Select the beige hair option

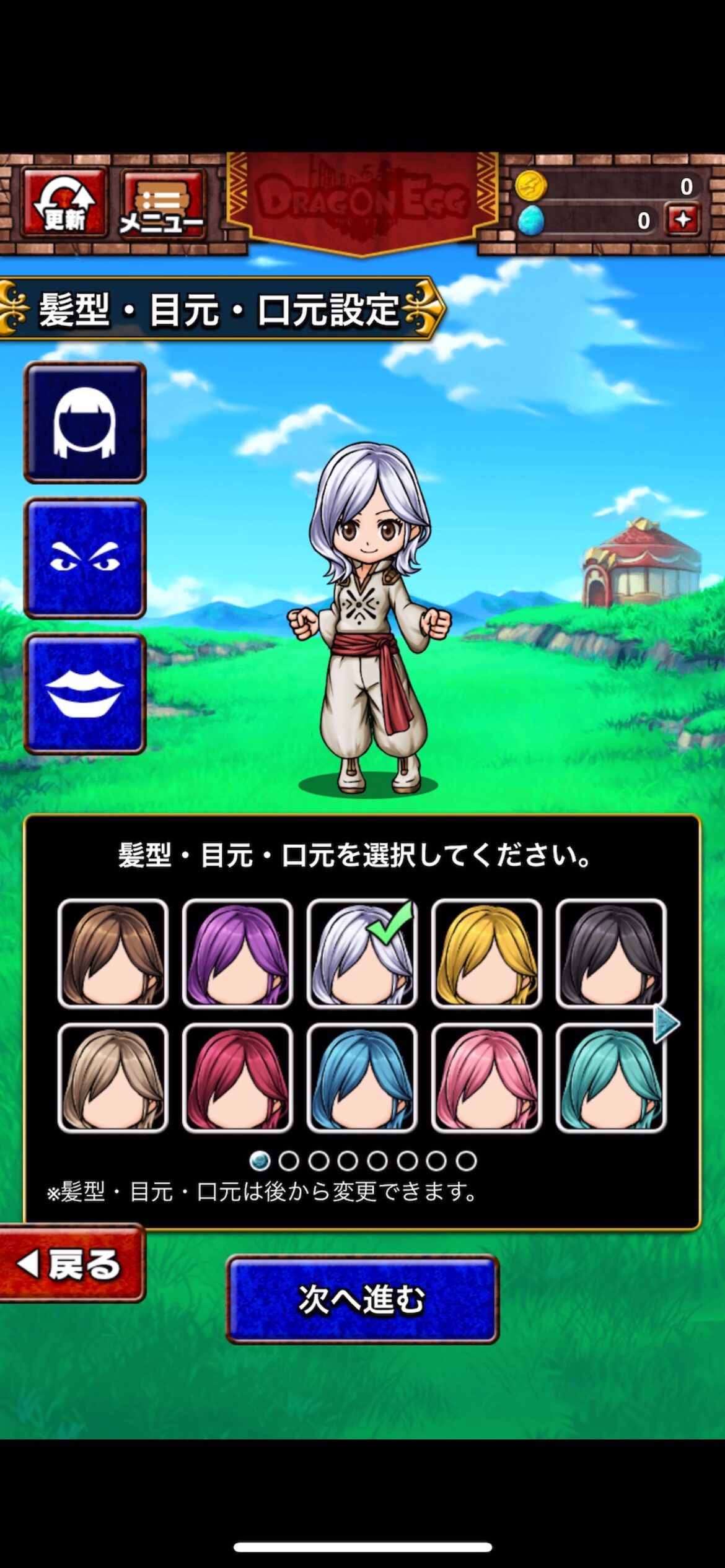point(113,1078)
